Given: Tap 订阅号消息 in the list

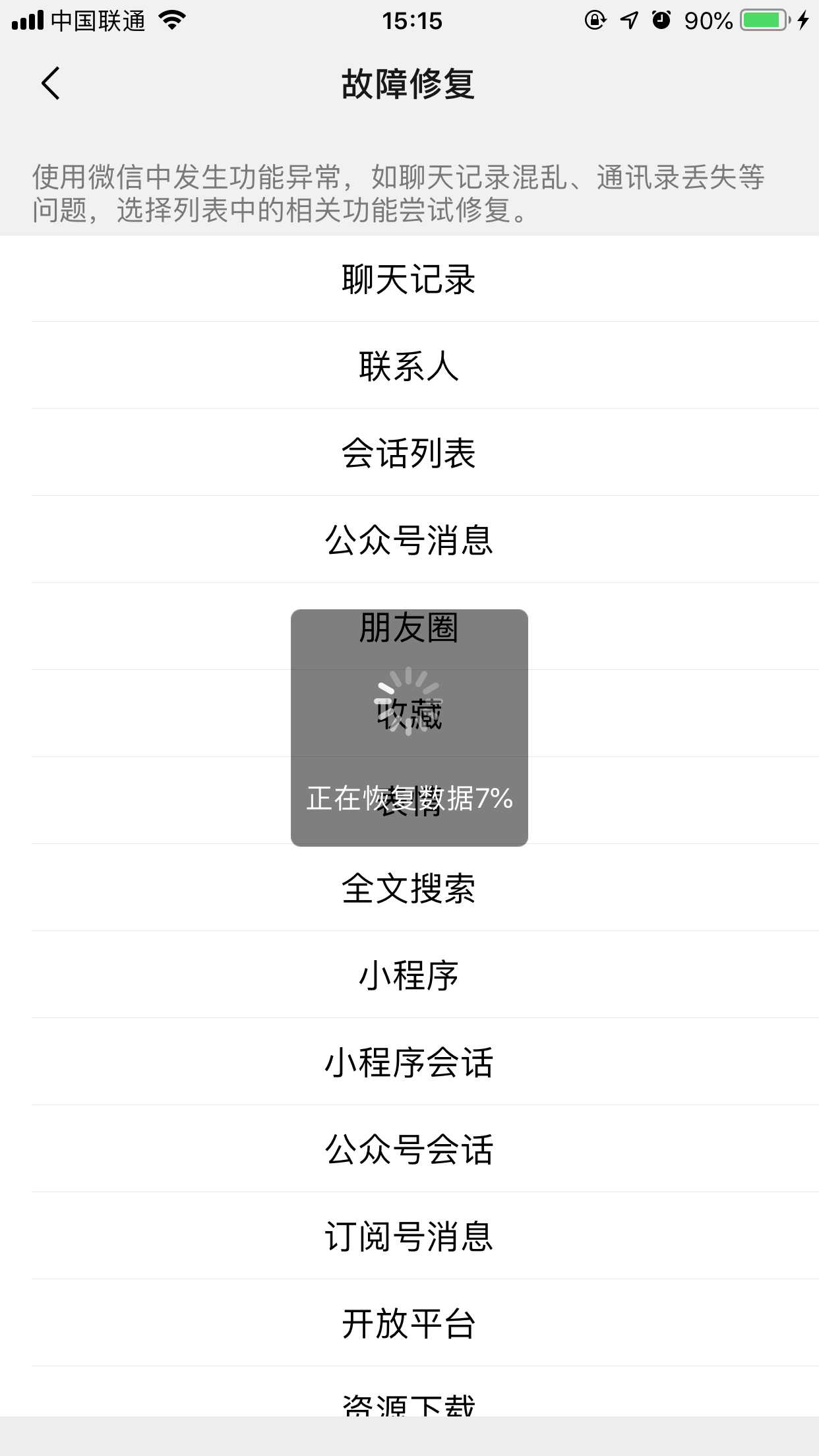Looking at the screenshot, I should click(x=409, y=1236).
